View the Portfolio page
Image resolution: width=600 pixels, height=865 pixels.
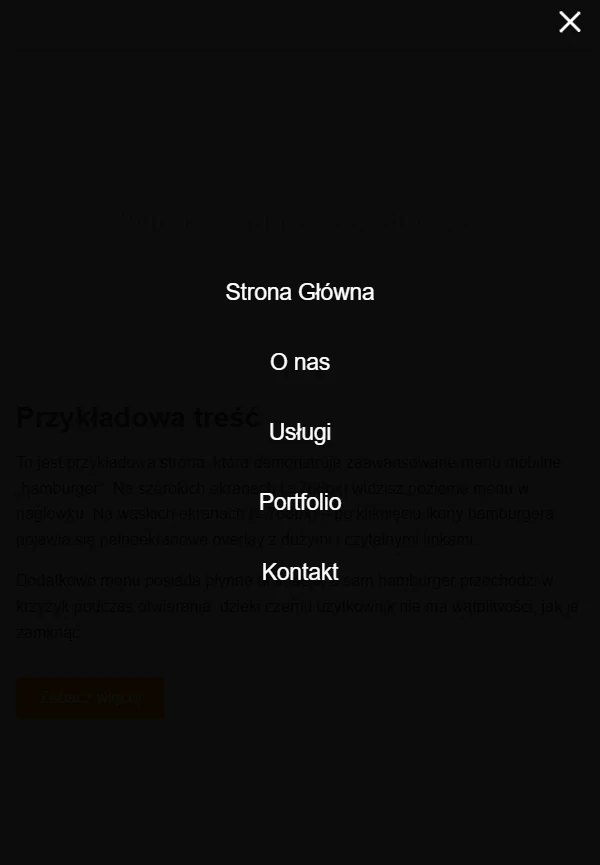click(x=300, y=502)
